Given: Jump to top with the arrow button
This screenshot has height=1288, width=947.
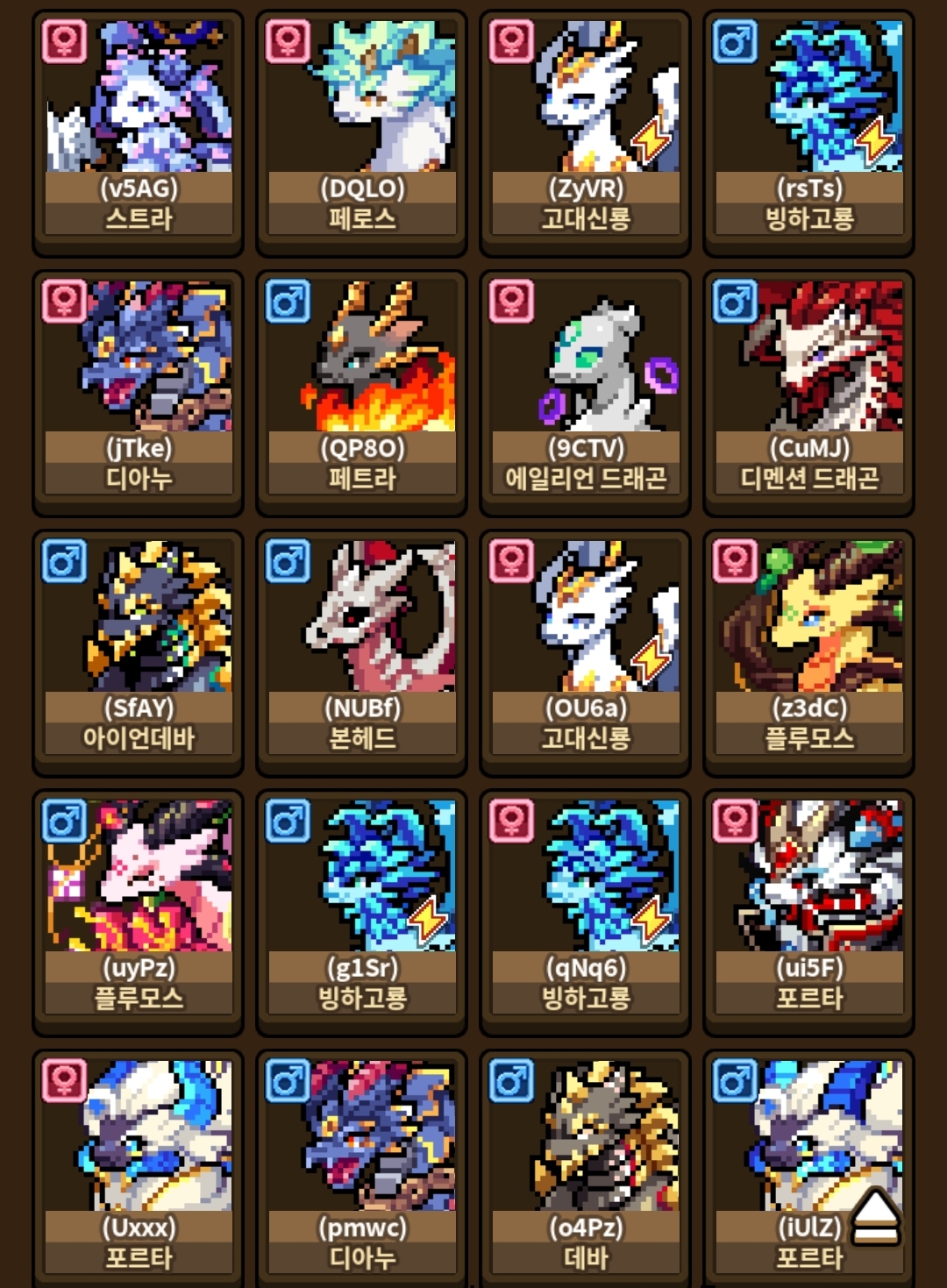Looking at the screenshot, I should point(875,1217).
